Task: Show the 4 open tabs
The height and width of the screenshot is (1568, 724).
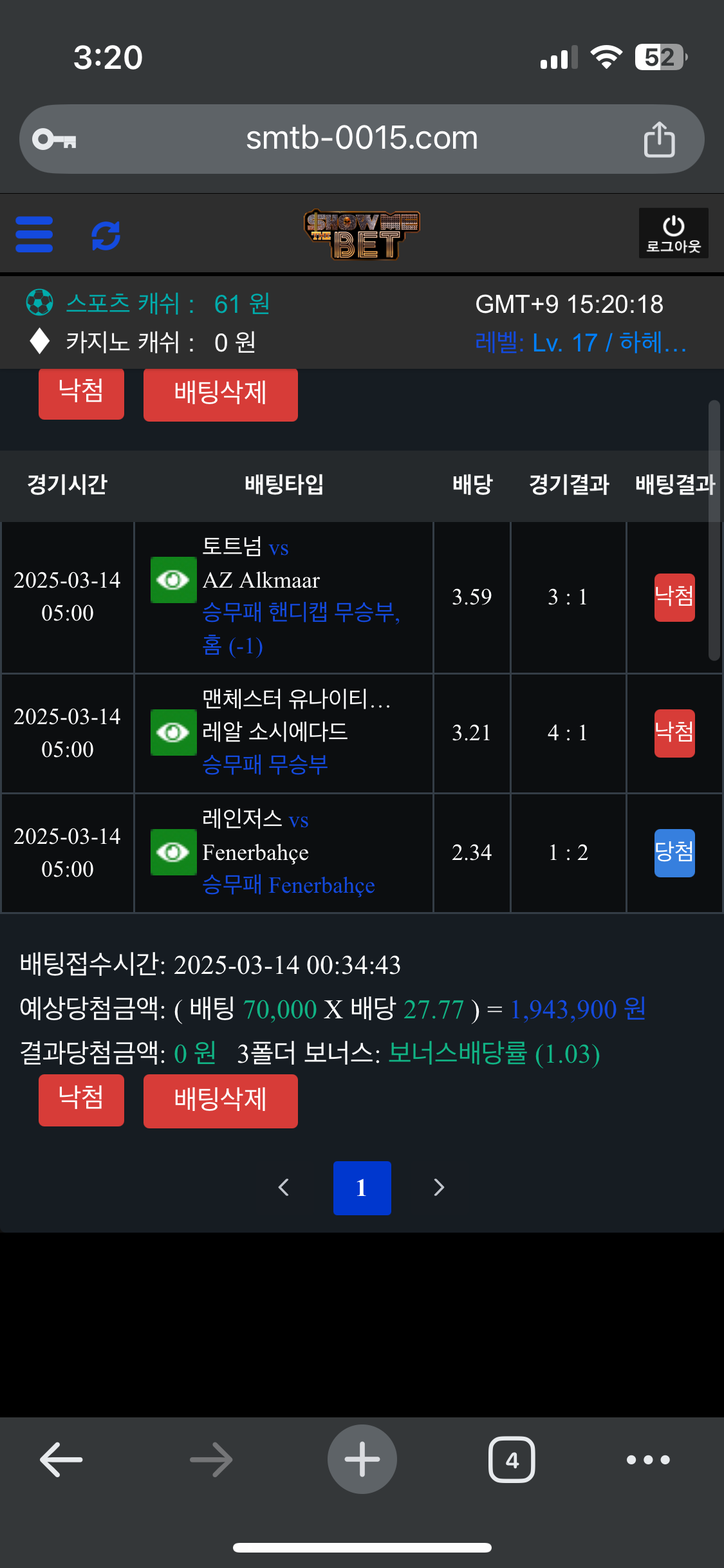Action: click(512, 1459)
